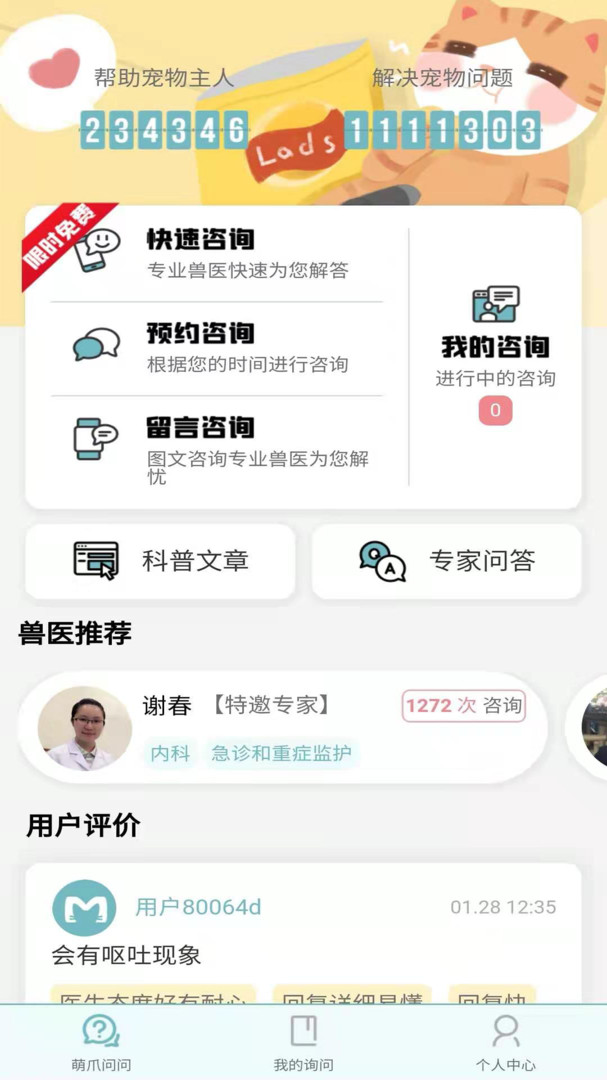Open 专家问答 expert Q&A
607x1080 pixels.
click(x=447, y=561)
